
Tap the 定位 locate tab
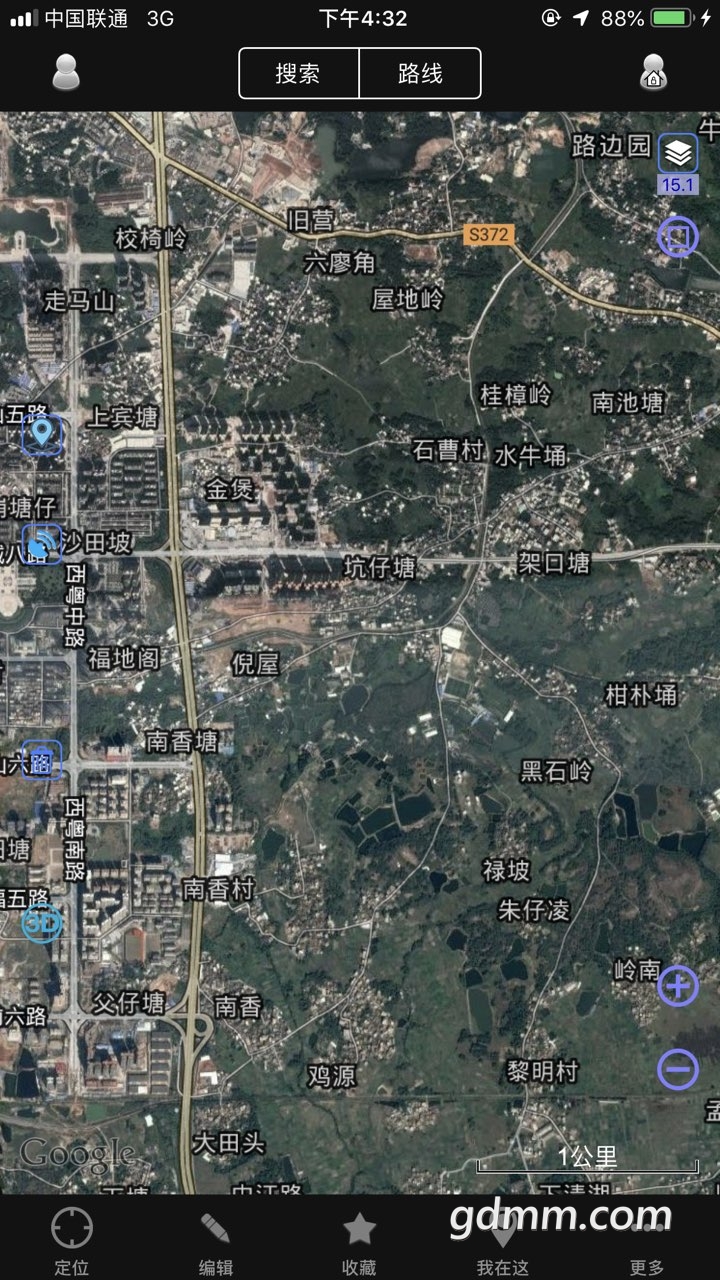[72, 1241]
